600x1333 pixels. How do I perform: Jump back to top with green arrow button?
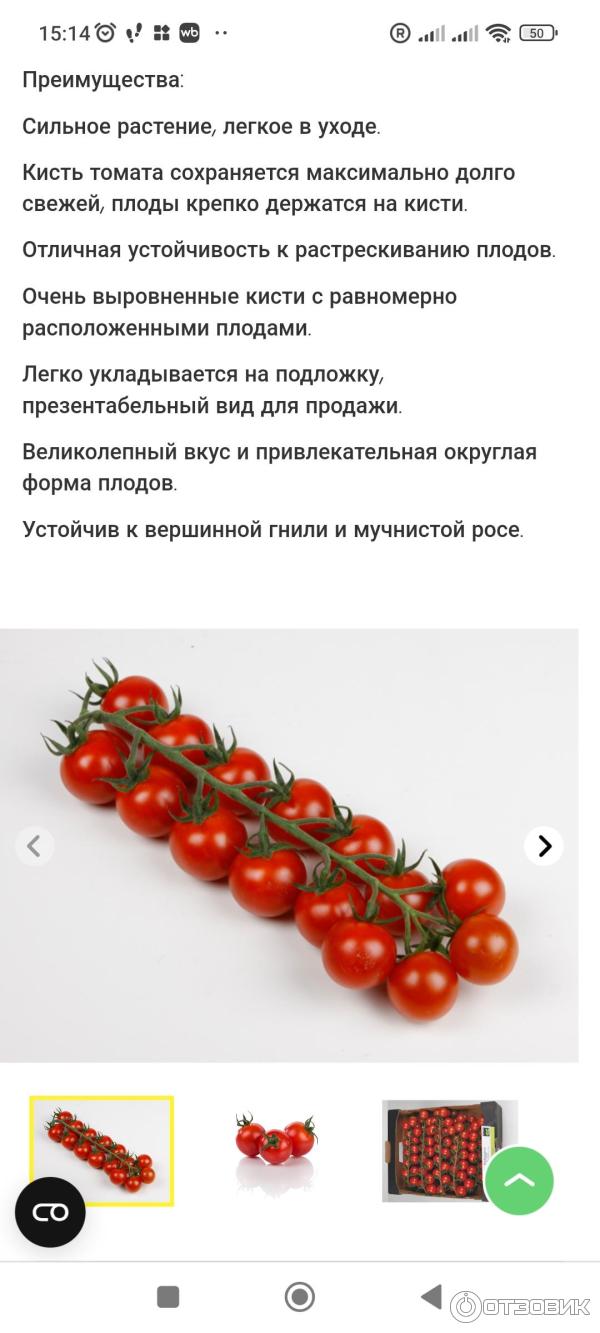coord(519,1181)
